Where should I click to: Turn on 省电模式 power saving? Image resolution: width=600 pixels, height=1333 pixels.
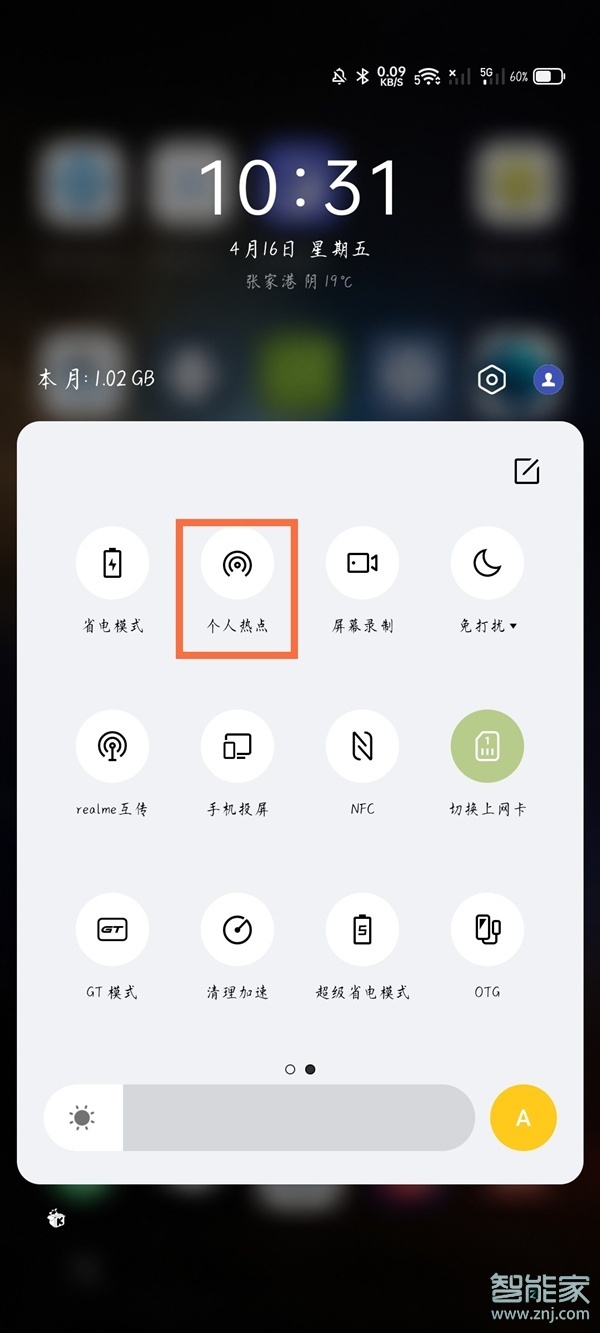point(112,564)
